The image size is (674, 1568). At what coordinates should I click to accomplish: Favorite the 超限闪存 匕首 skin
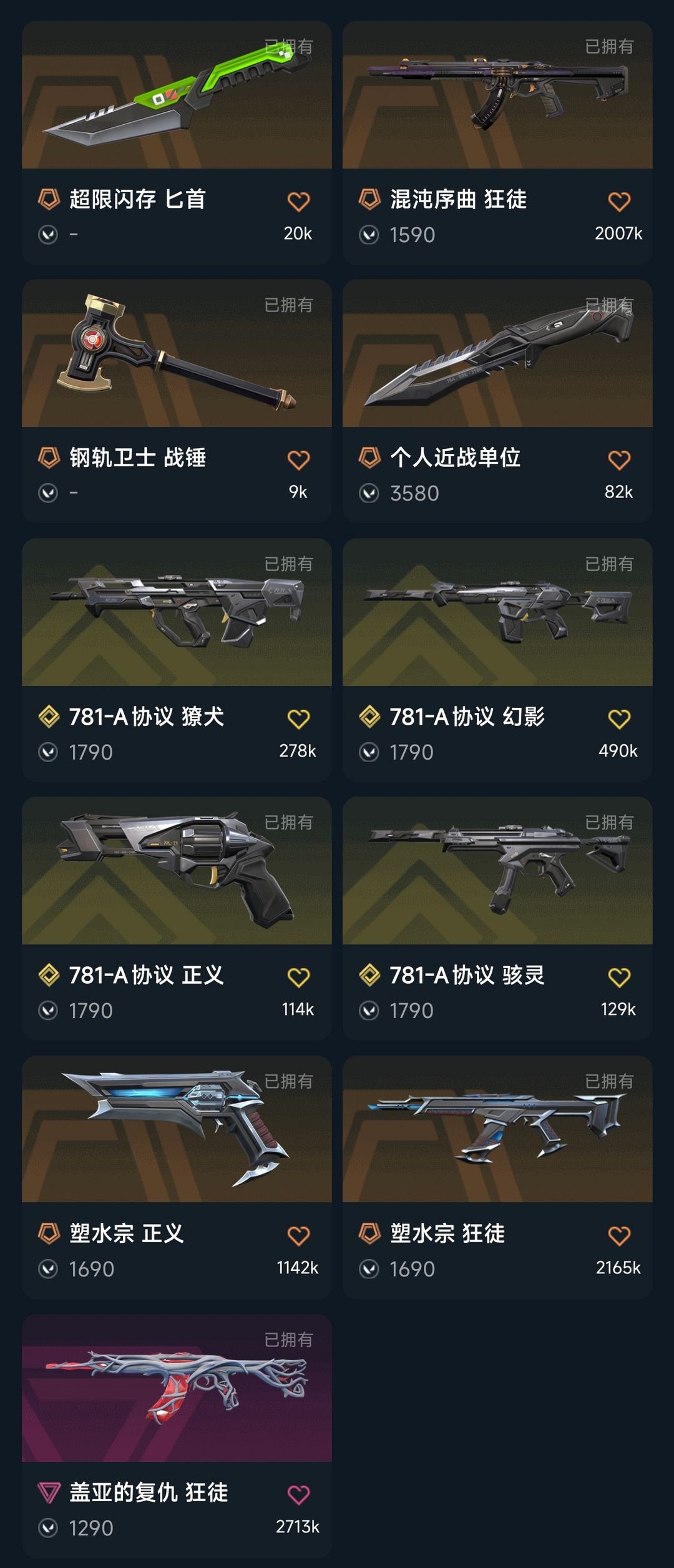(300, 200)
